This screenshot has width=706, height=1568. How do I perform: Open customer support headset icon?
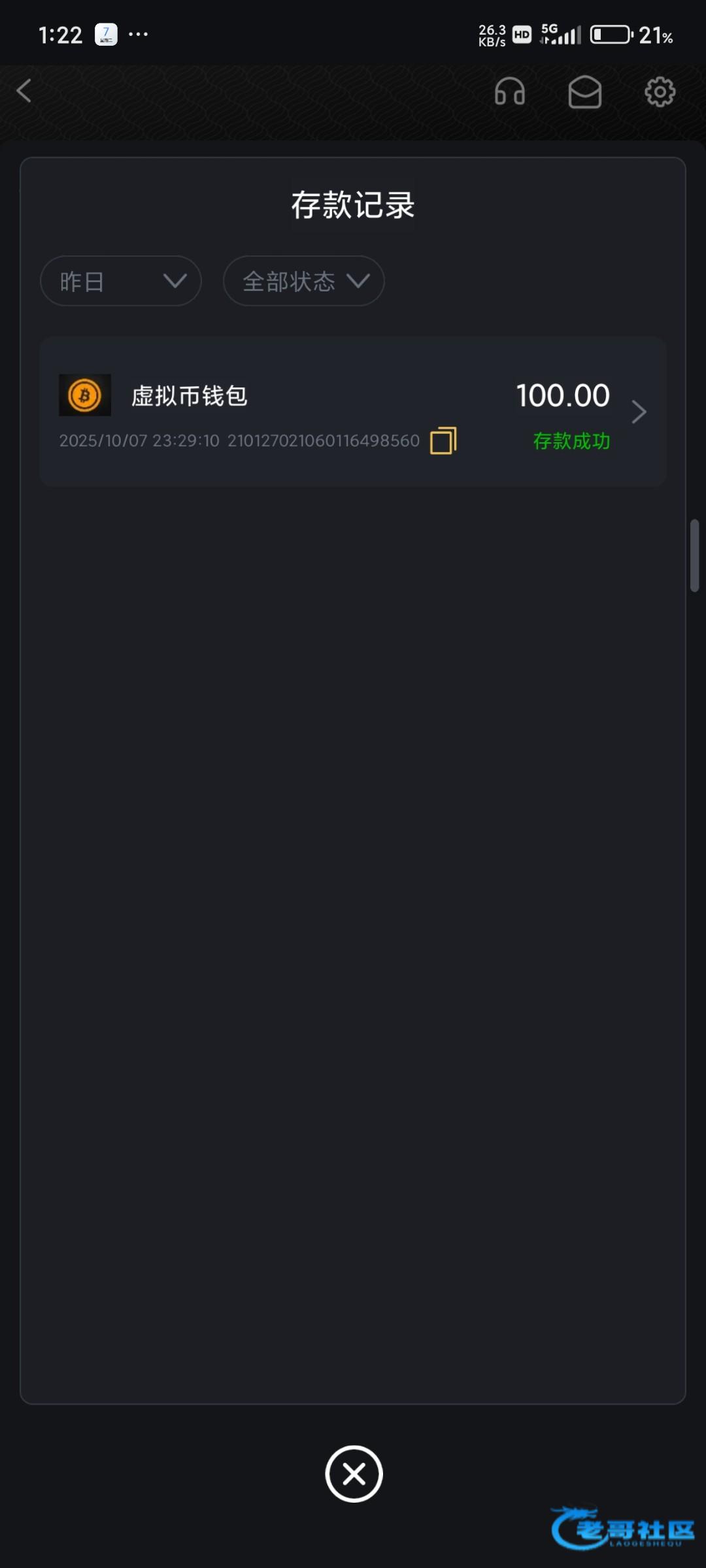click(509, 91)
